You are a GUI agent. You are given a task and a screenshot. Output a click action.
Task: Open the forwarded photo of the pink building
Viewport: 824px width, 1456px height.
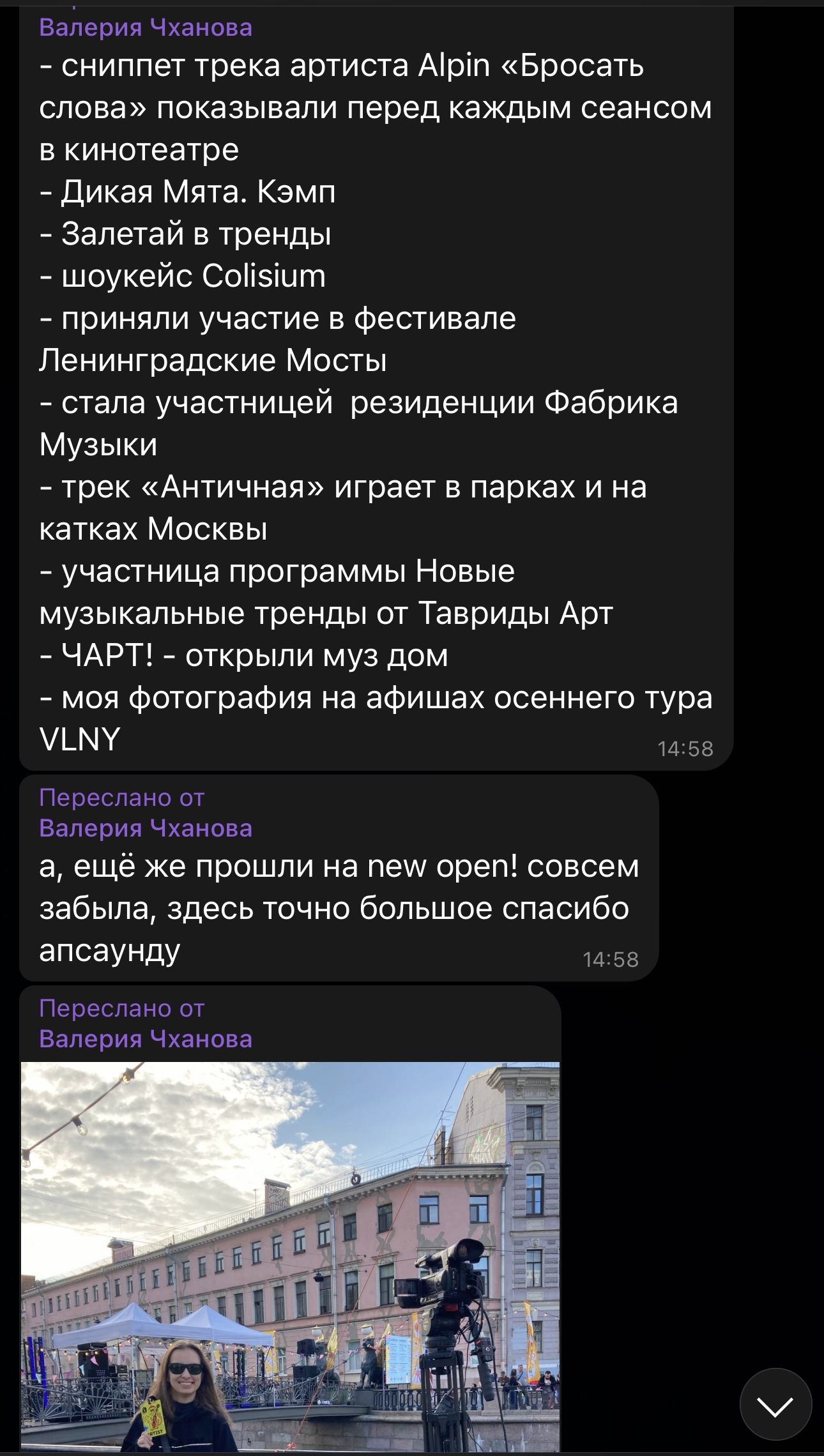point(290,1255)
